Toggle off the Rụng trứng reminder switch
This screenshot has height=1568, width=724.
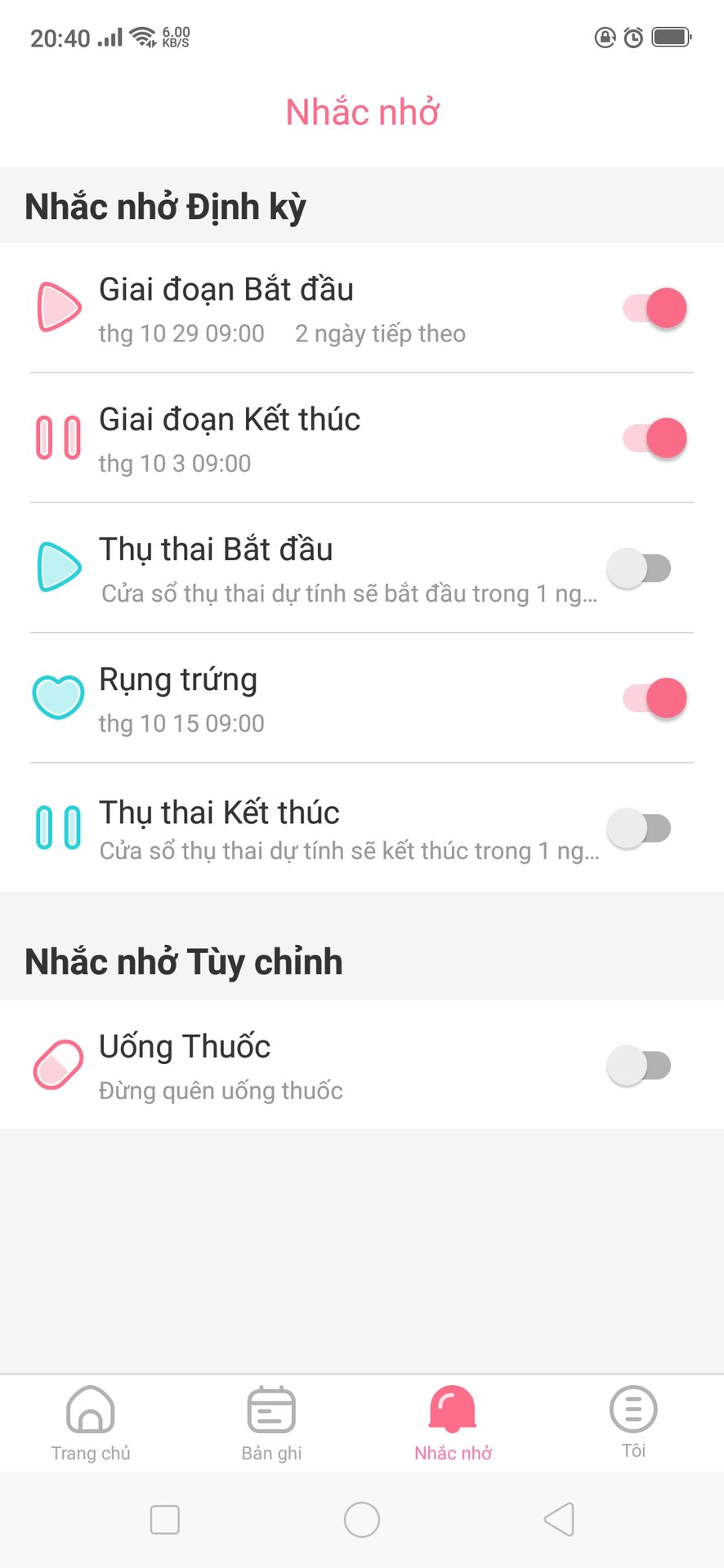click(655, 697)
